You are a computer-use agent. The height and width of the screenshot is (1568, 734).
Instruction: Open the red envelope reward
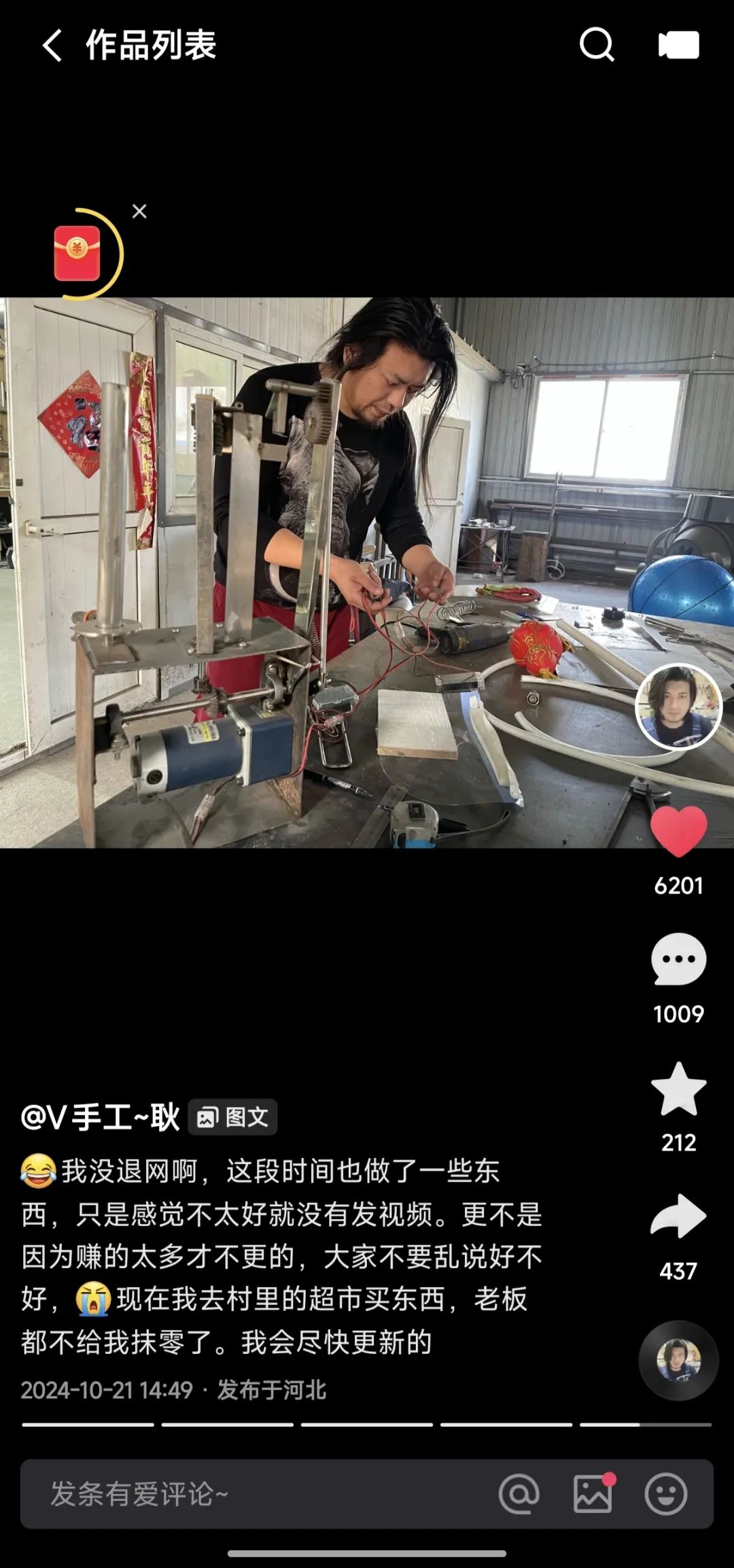click(77, 254)
